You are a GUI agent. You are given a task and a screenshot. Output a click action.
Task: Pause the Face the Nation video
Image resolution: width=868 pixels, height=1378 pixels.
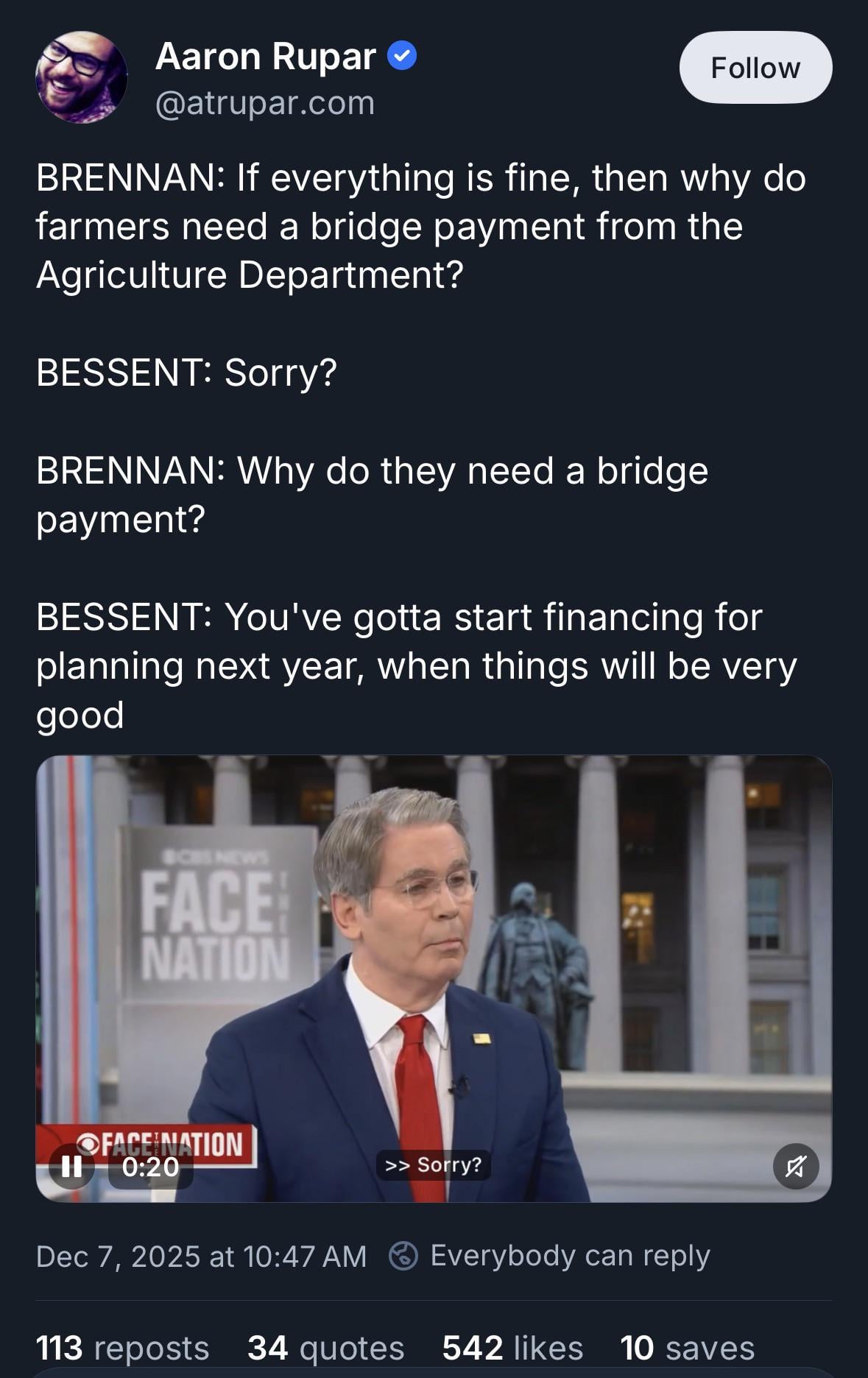click(x=71, y=1167)
